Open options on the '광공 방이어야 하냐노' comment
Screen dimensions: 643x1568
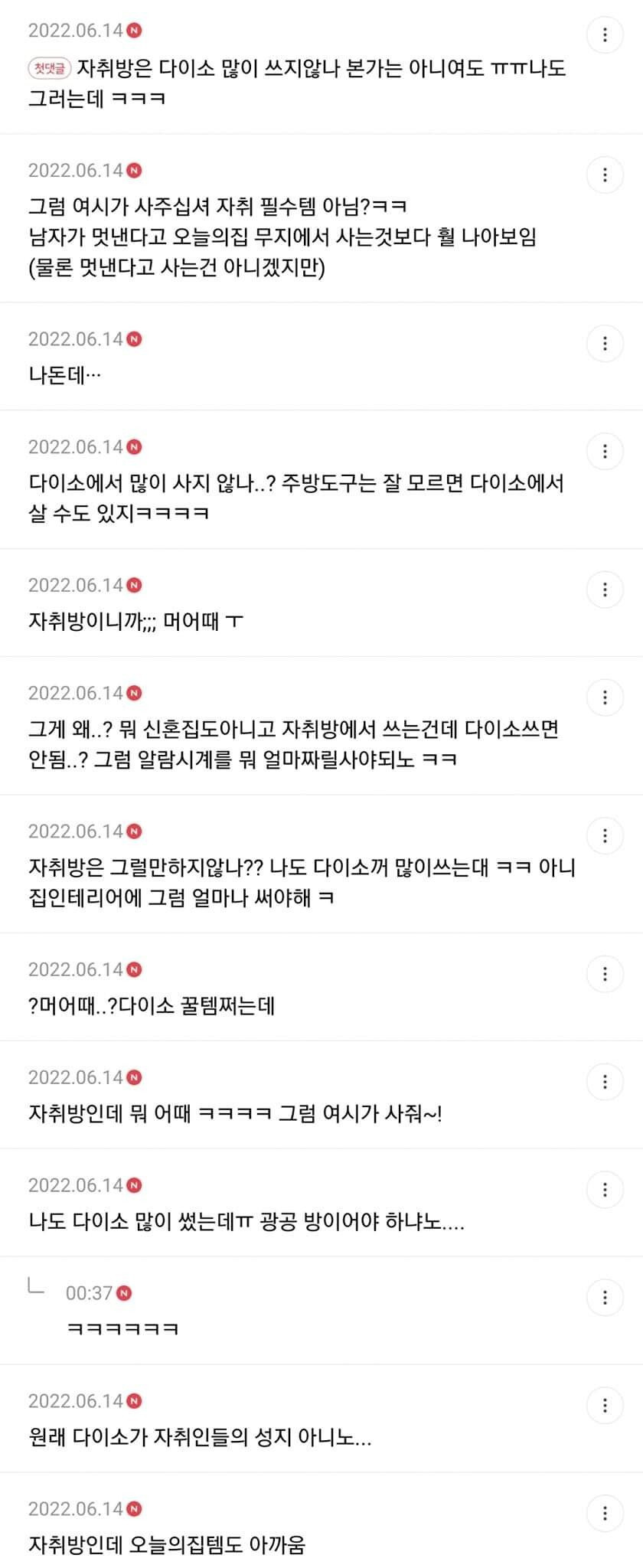pyautogui.click(x=605, y=1190)
